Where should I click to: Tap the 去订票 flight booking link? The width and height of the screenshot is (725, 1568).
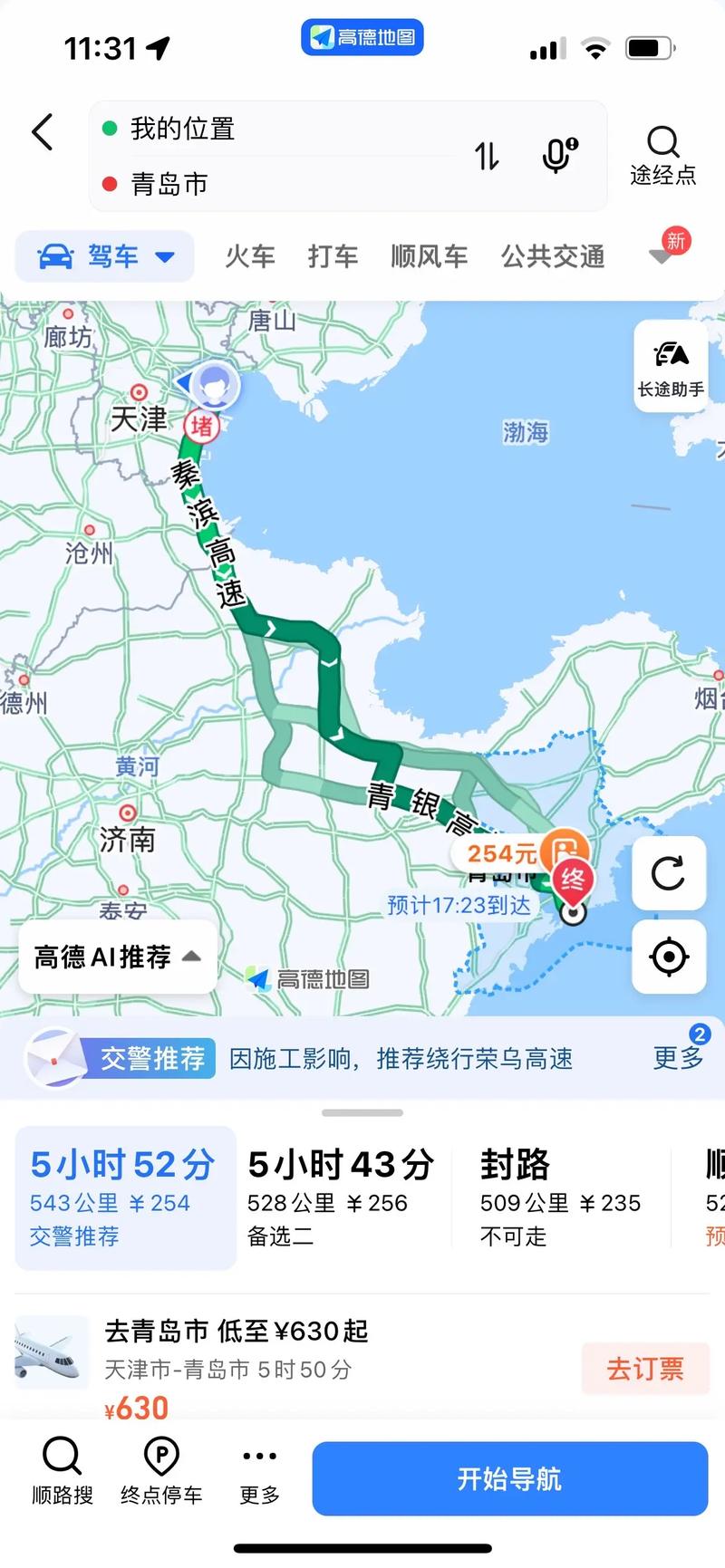pos(645,1370)
